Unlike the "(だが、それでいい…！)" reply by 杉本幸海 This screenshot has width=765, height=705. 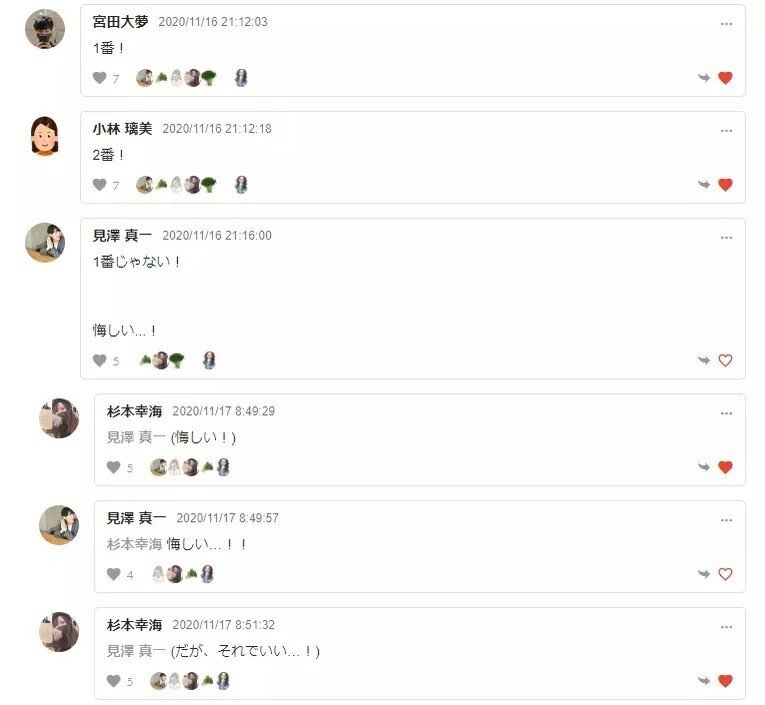point(726,681)
